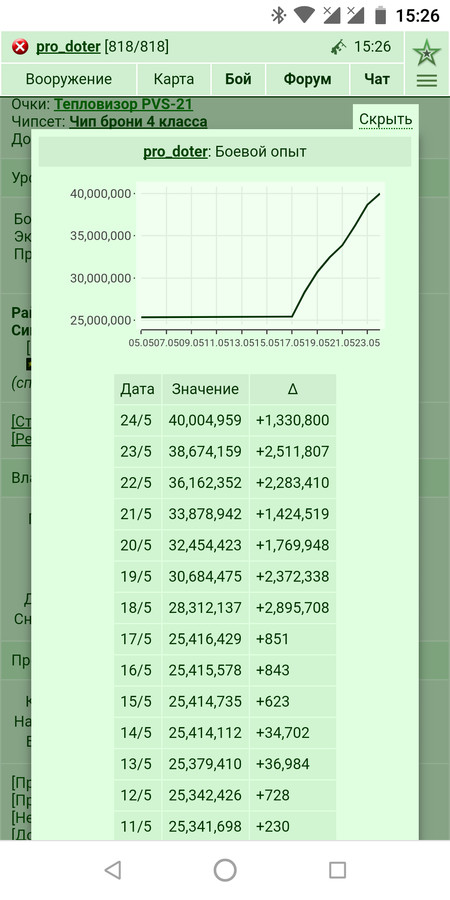Tap pro_doter link in Боевой опыт title
Image resolution: width=450 pixels, height=900 pixels.
[x=175, y=152]
